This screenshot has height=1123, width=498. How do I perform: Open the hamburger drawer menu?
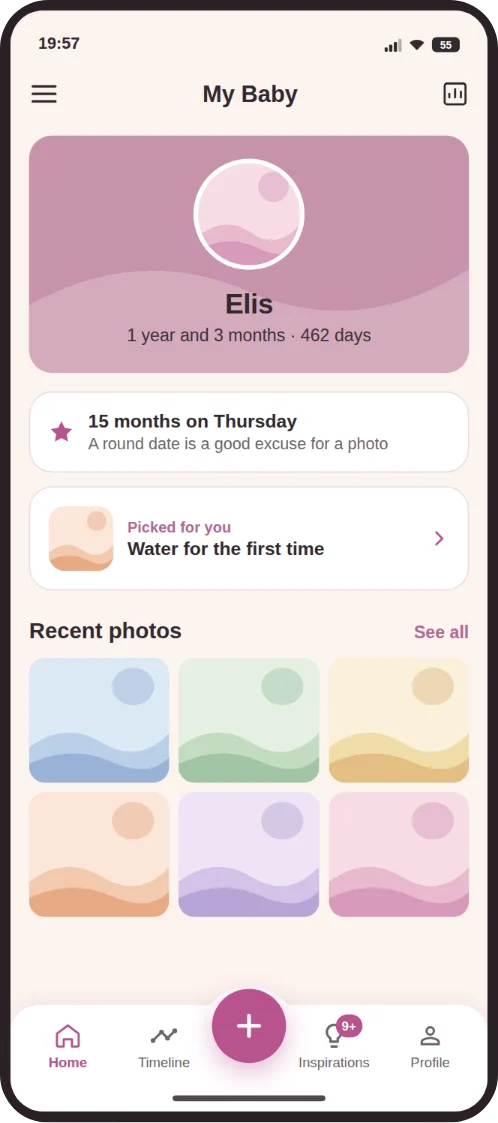pos(44,94)
